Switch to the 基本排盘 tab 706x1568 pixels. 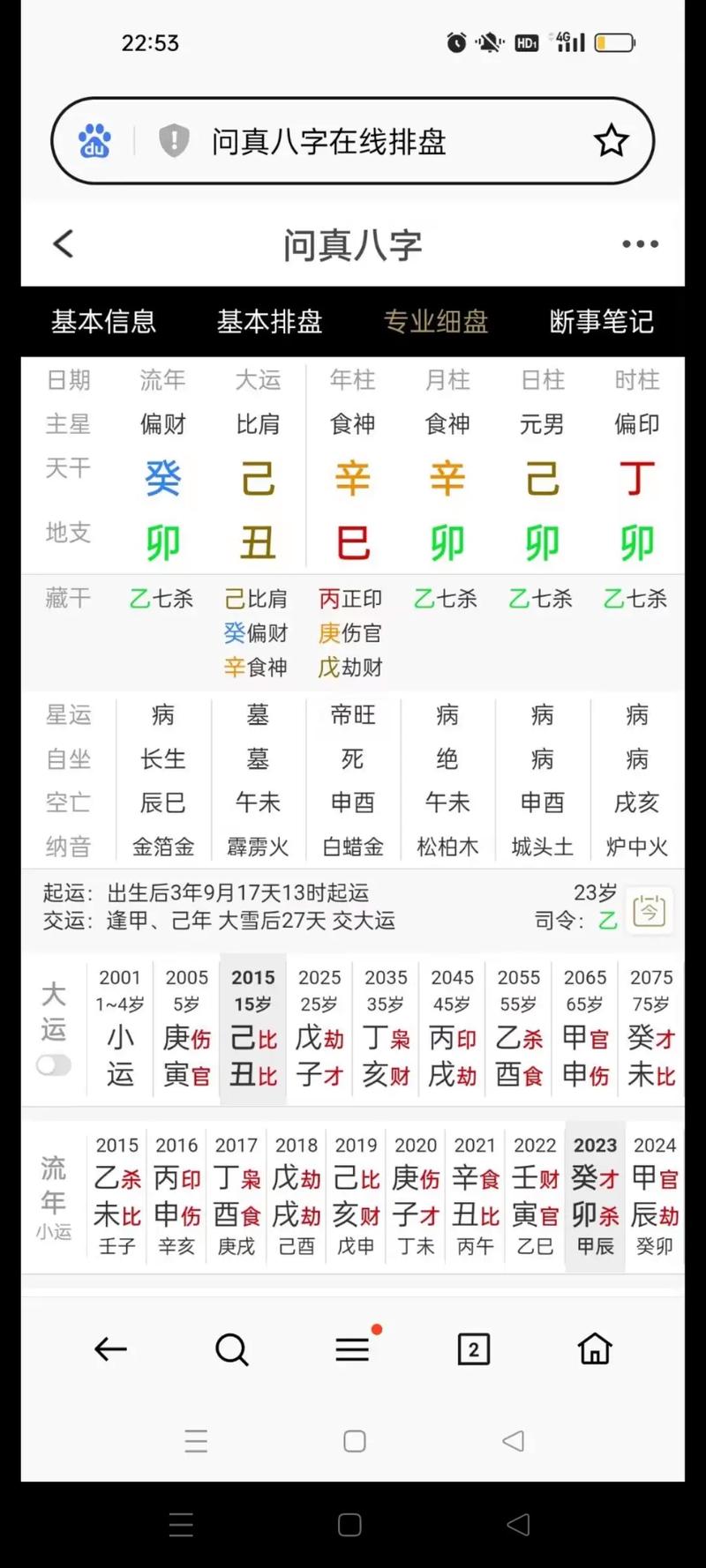269,323
